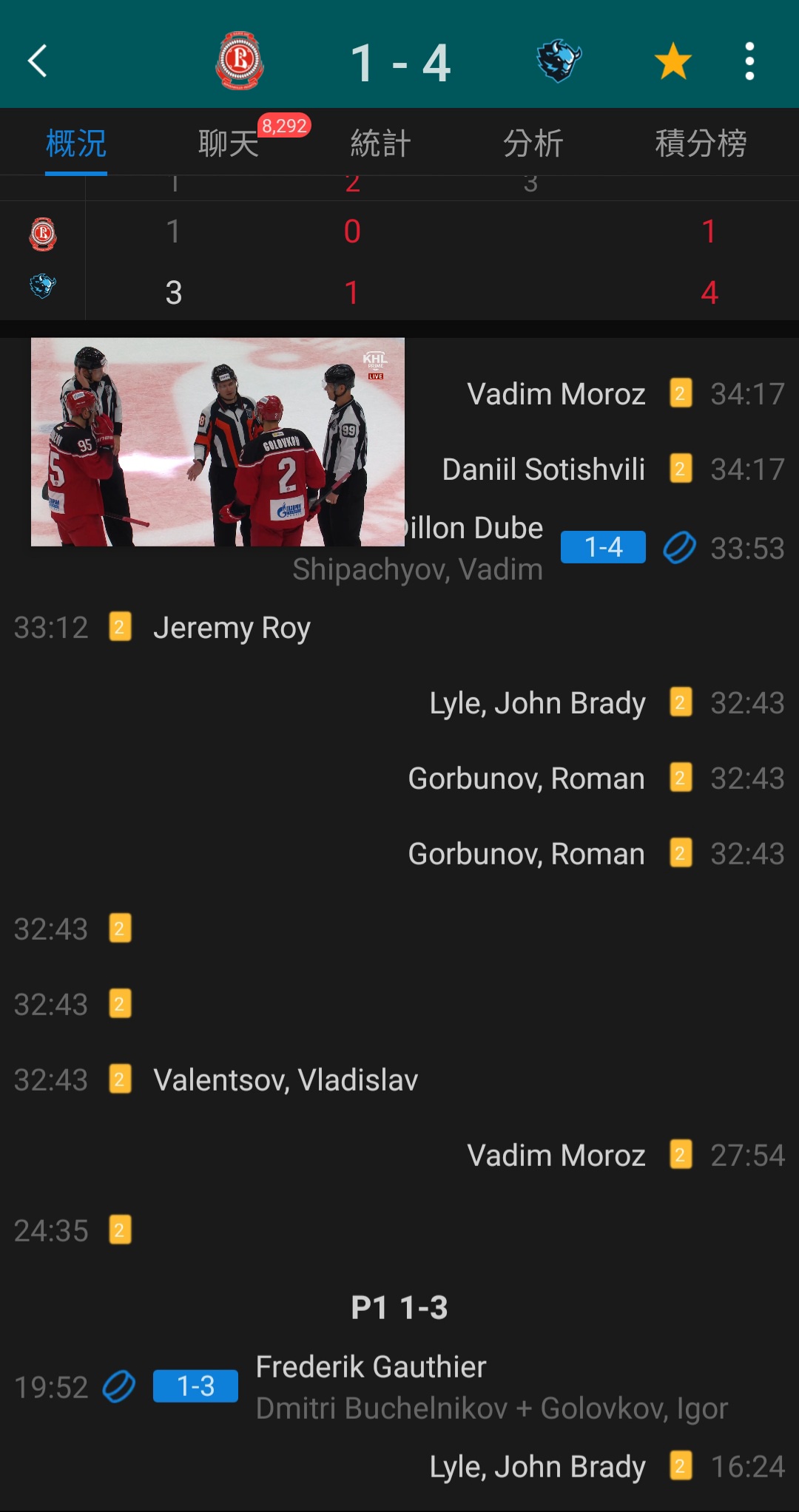
Task: Go back using the top-left arrow
Action: pos(37,61)
